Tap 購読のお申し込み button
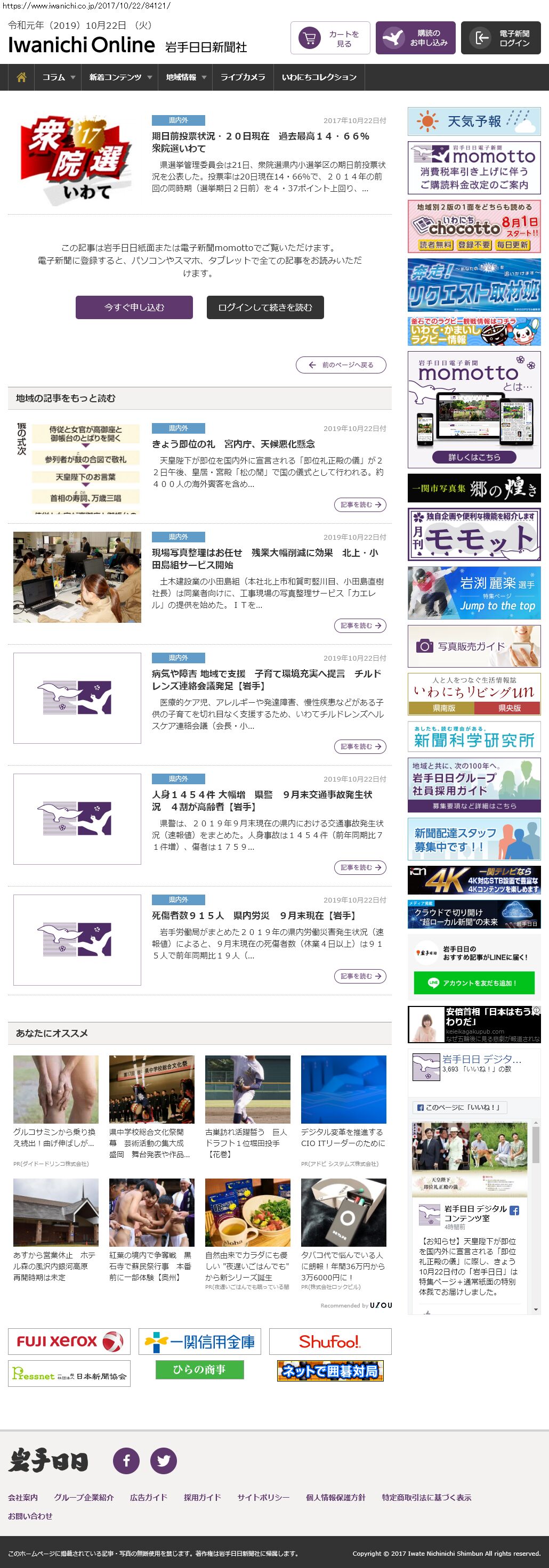This screenshot has height=1568, width=549. [415, 38]
